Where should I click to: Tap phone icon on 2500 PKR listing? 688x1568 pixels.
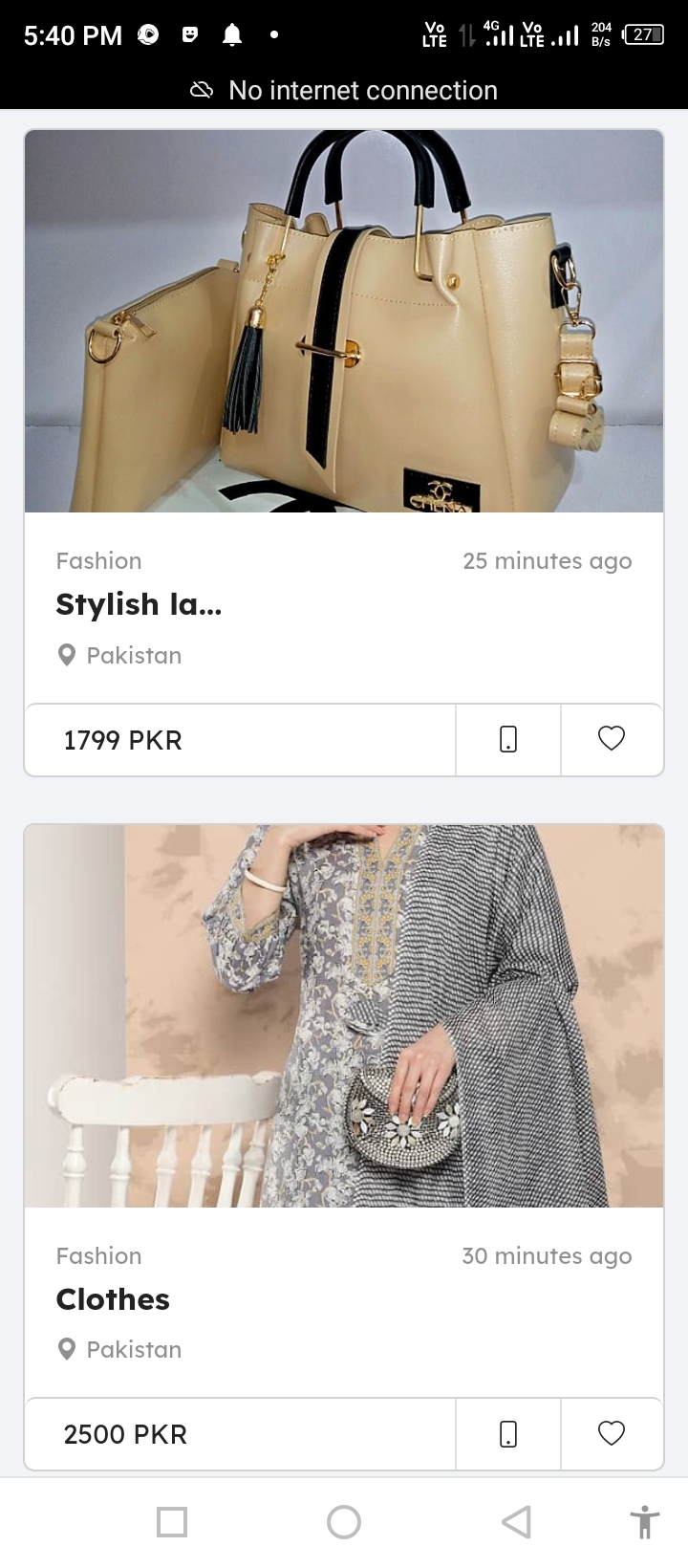tap(508, 1433)
